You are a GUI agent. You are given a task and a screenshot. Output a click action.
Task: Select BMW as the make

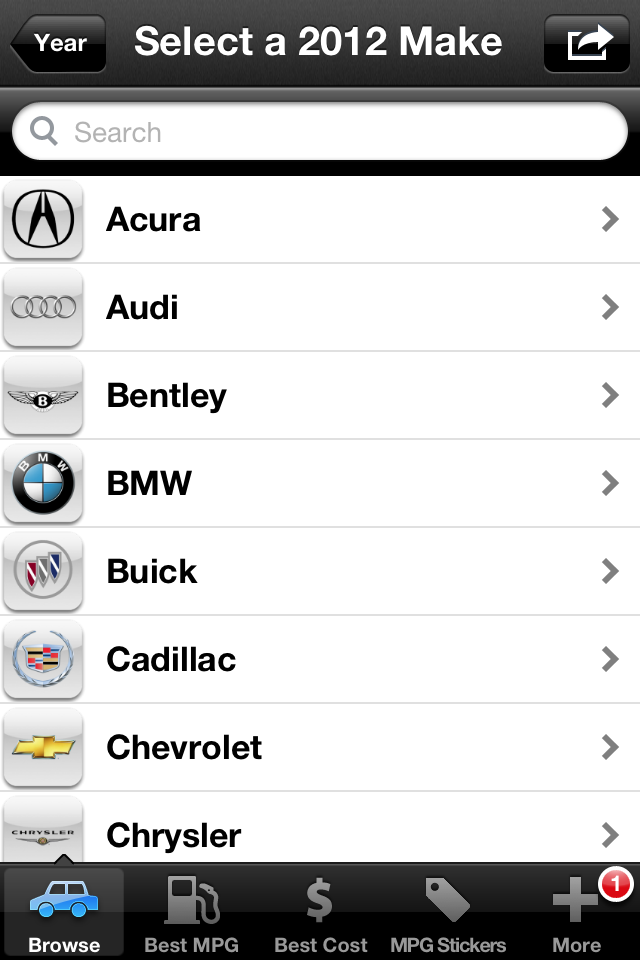pyautogui.click(x=320, y=484)
